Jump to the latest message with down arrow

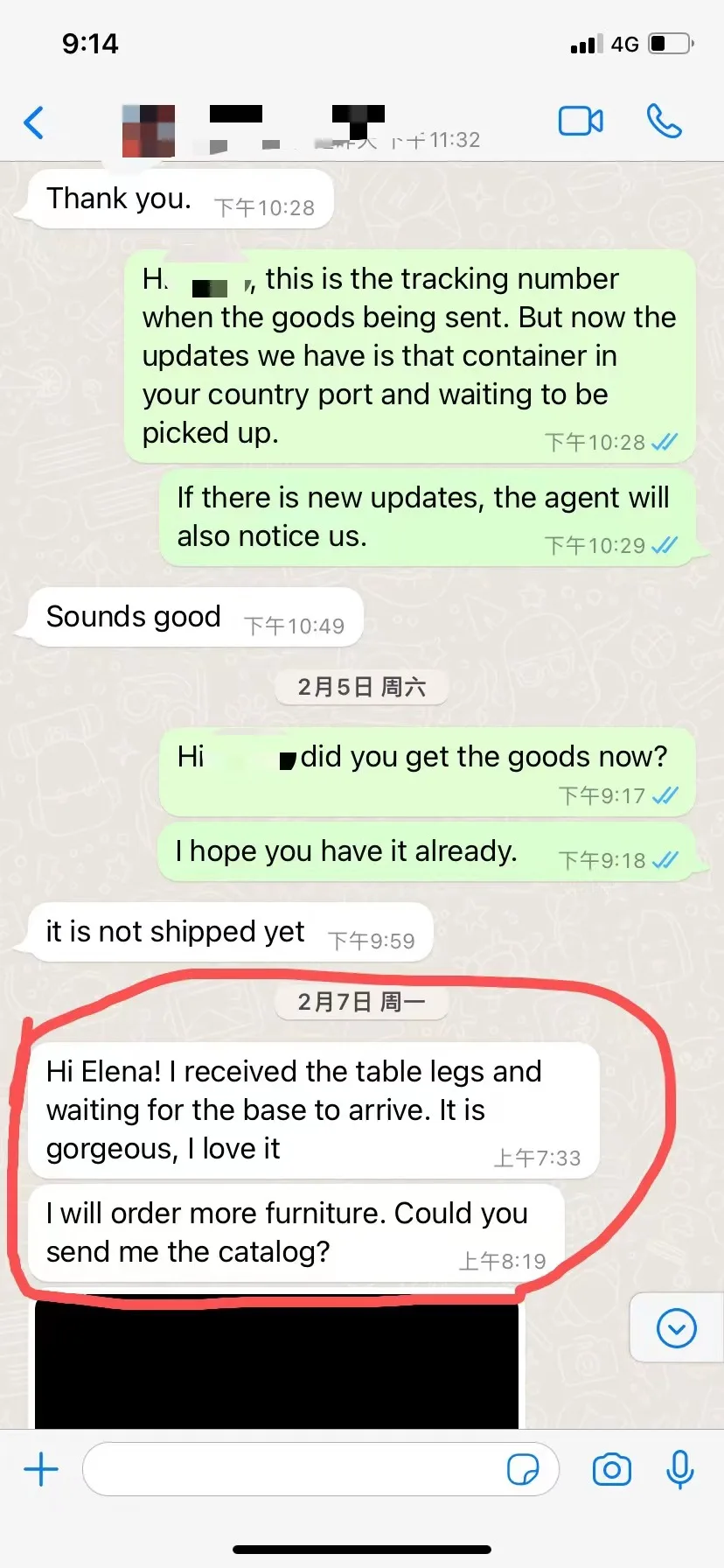pyautogui.click(x=676, y=1328)
